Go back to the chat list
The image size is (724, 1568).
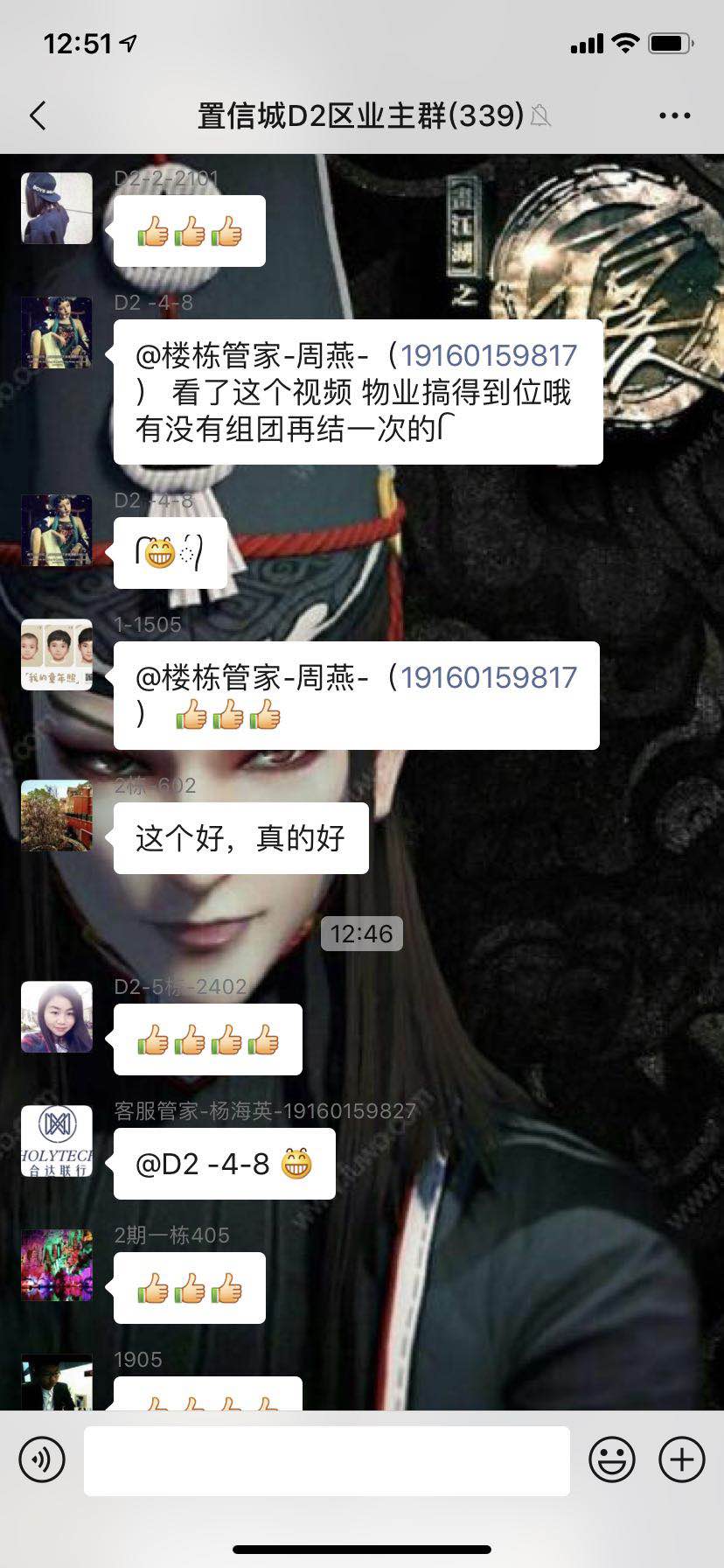(x=38, y=115)
